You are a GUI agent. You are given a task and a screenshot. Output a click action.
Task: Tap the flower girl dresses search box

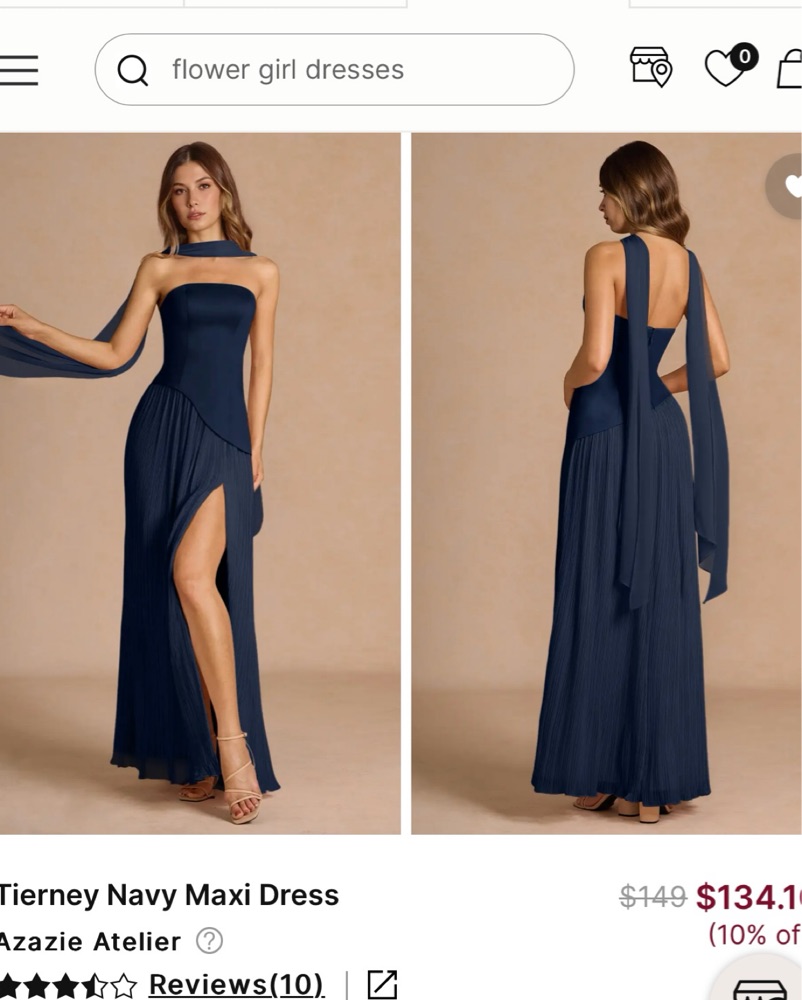334,70
